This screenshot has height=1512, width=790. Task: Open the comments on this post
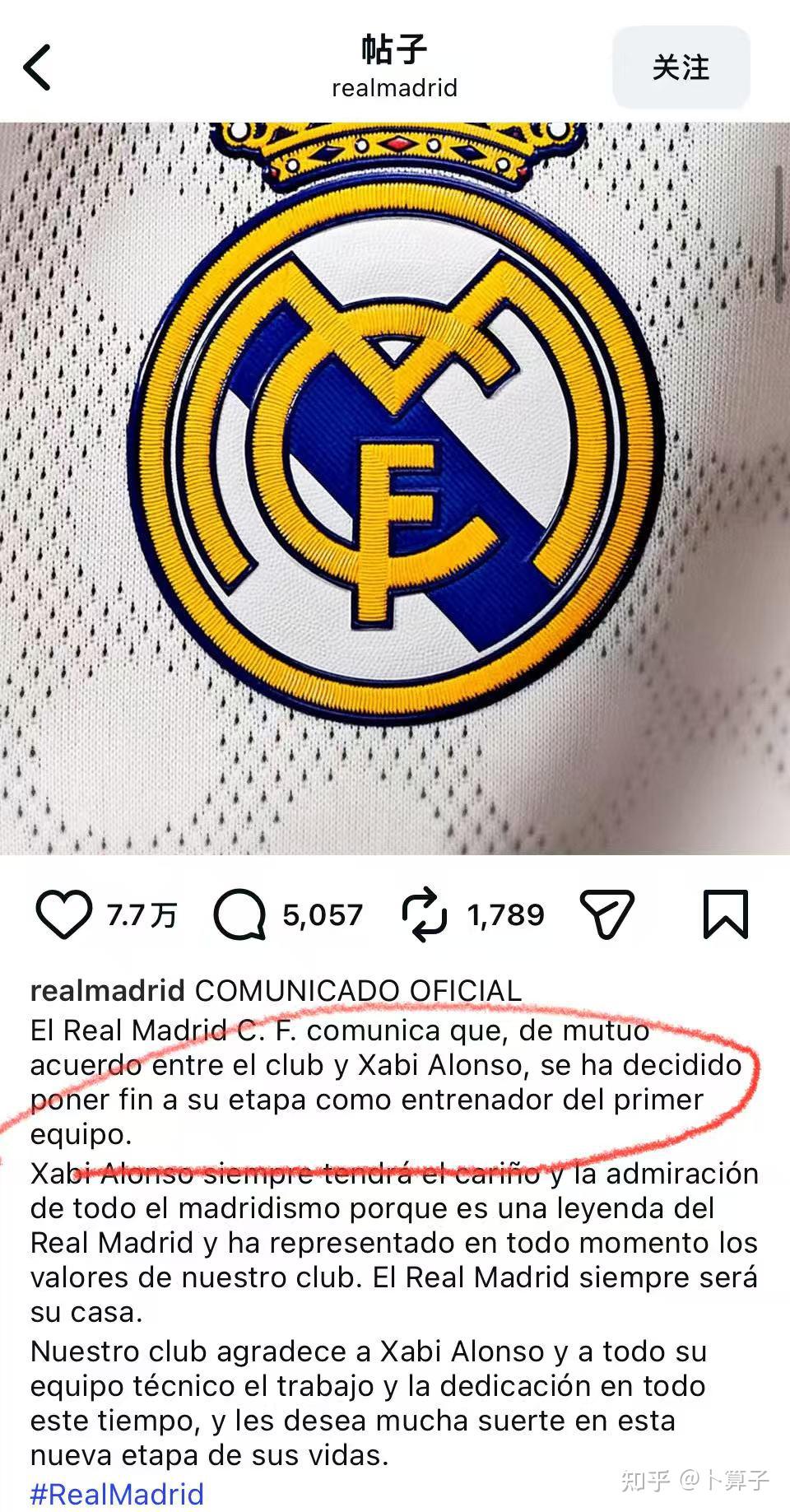[239, 914]
